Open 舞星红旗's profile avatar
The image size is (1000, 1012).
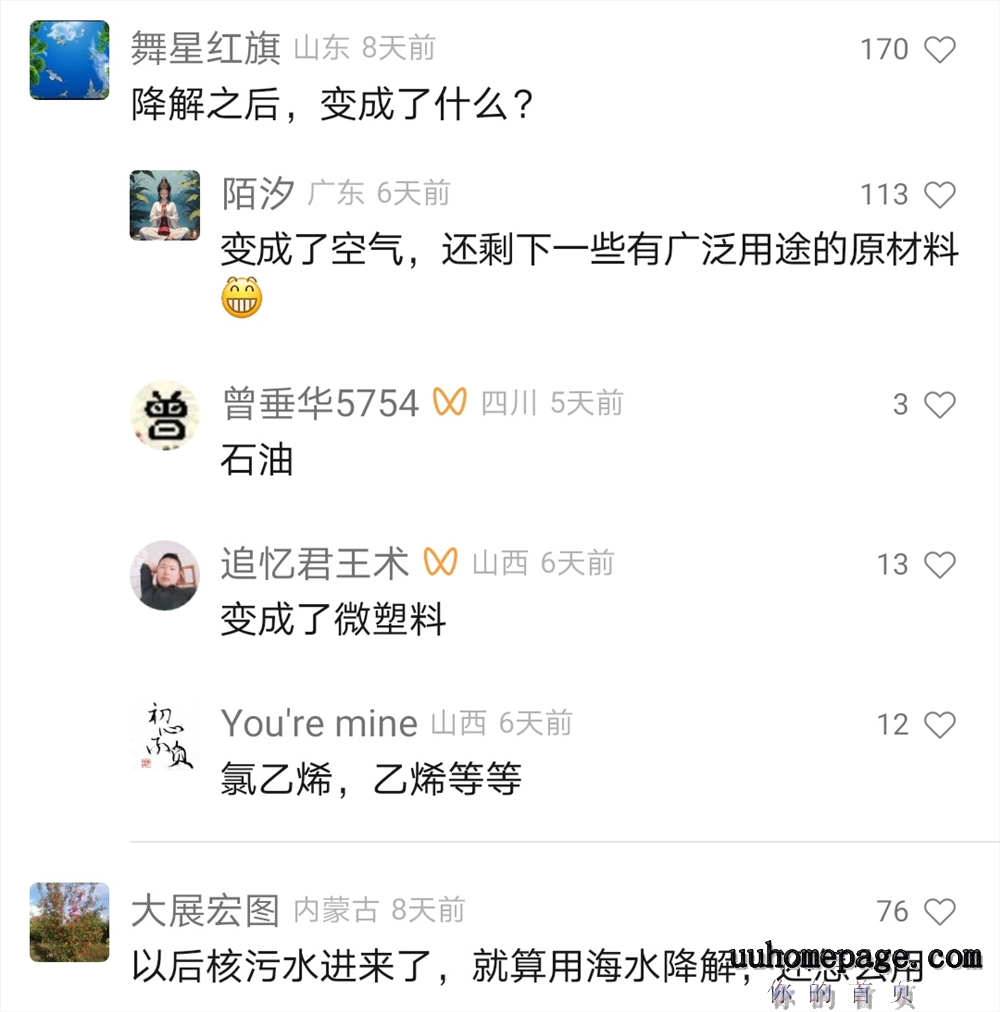pos(69,60)
